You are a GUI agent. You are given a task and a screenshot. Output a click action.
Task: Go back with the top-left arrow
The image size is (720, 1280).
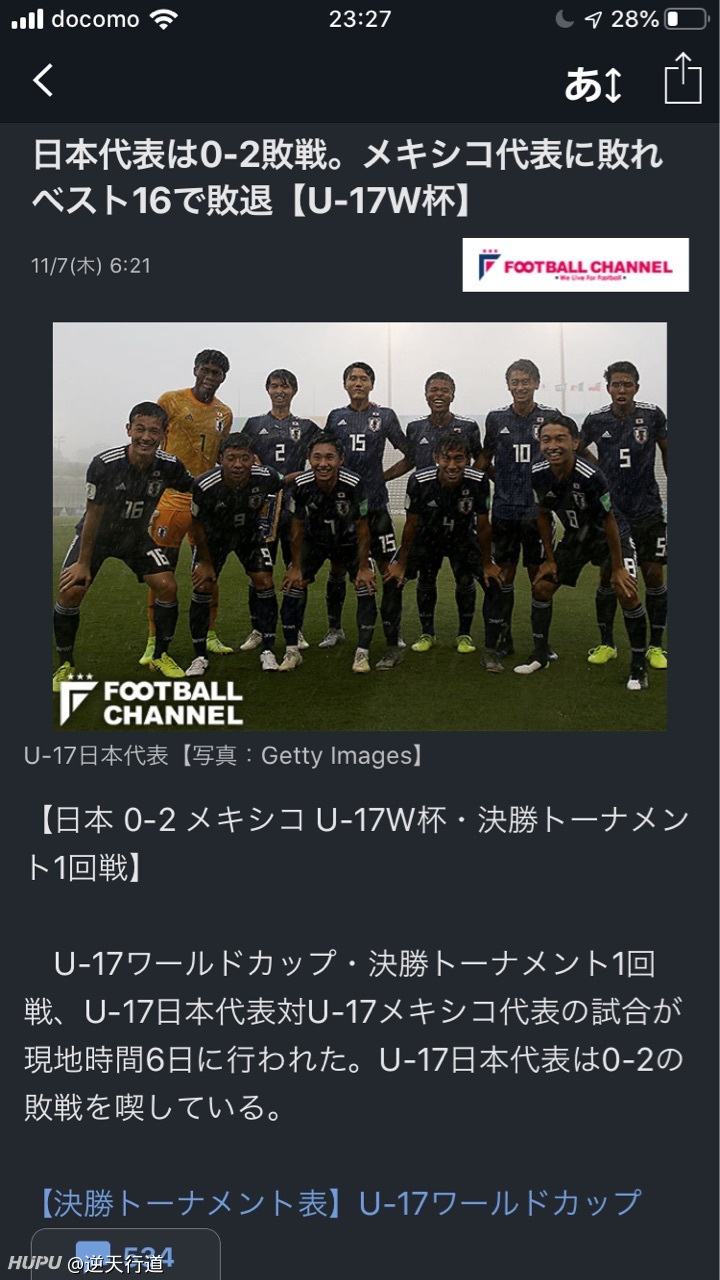tap(43, 81)
